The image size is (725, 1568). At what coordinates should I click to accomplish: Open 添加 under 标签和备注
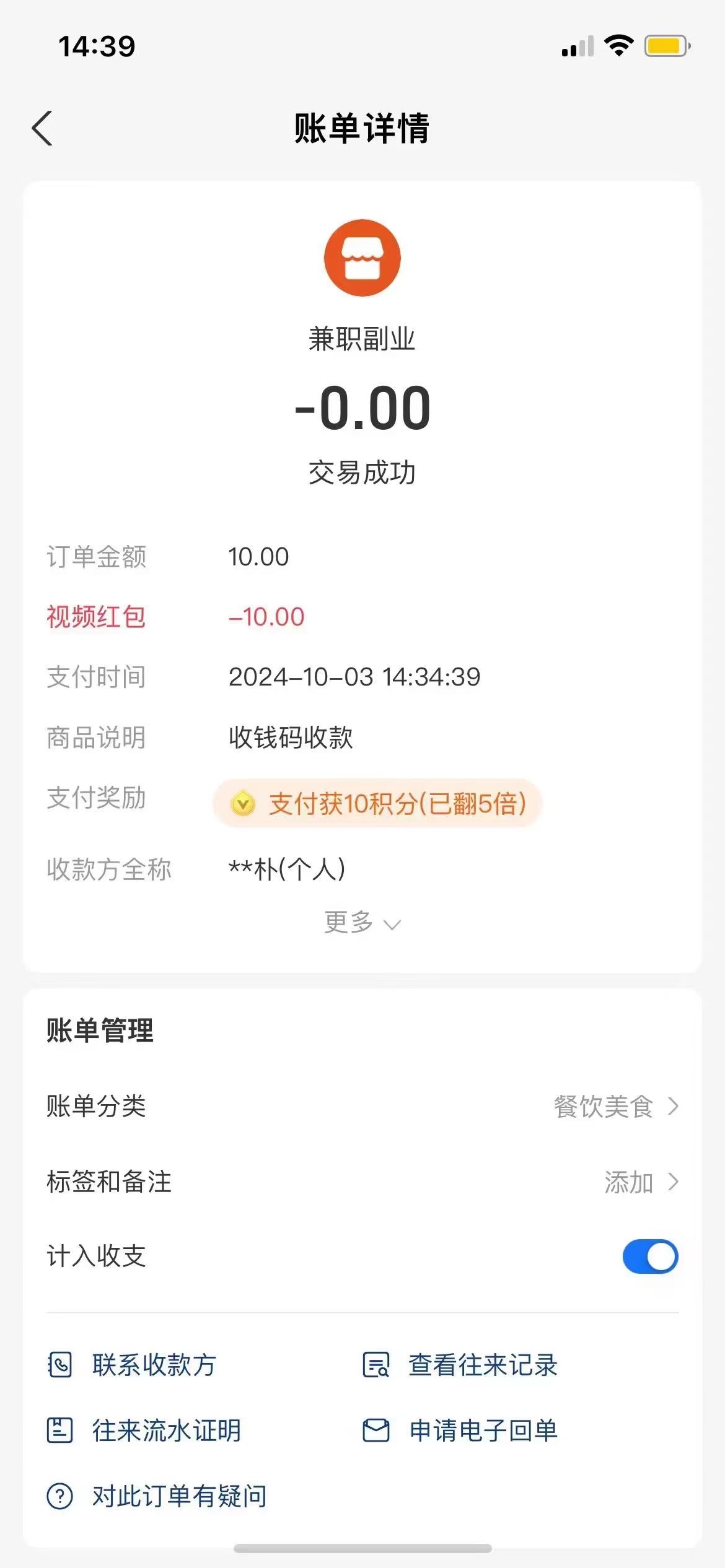pyautogui.click(x=632, y=1182)
